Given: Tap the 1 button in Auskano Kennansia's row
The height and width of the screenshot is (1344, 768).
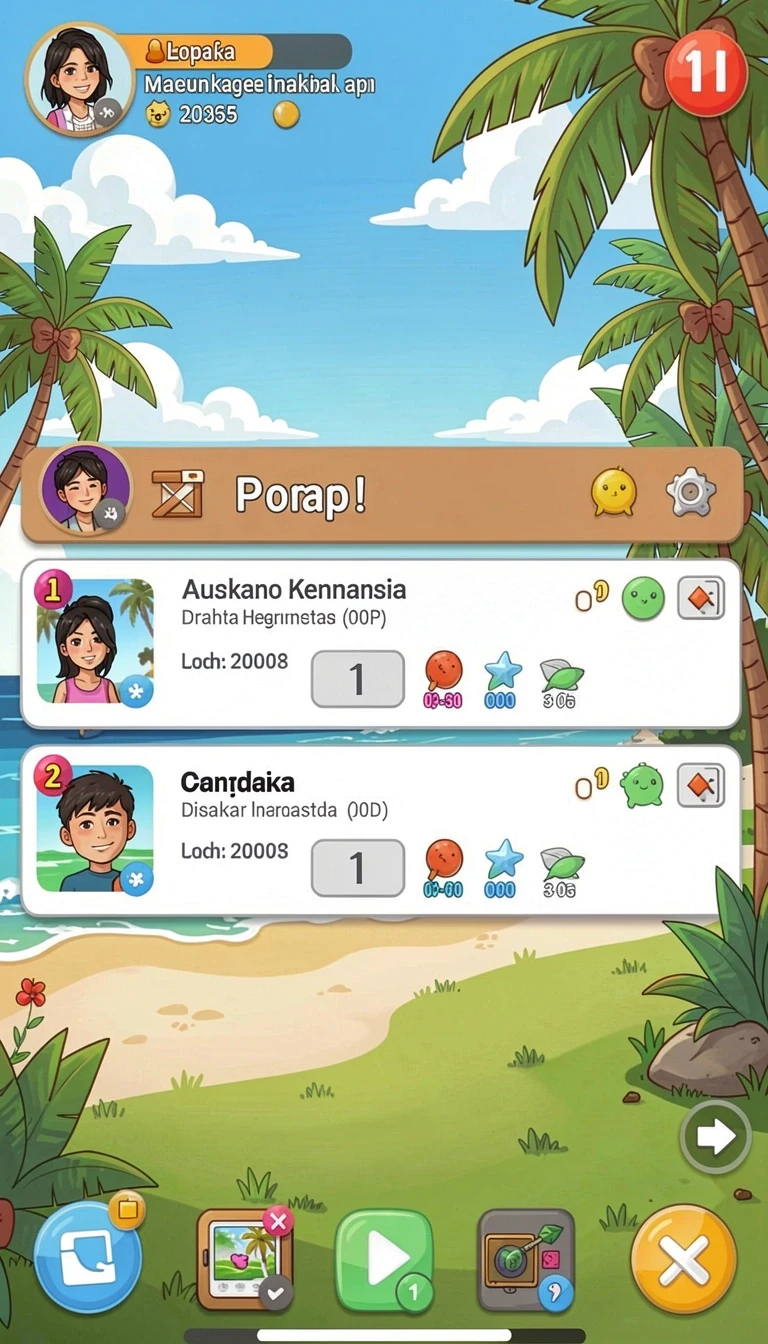Looking at the screenshot, I should 358,679.
